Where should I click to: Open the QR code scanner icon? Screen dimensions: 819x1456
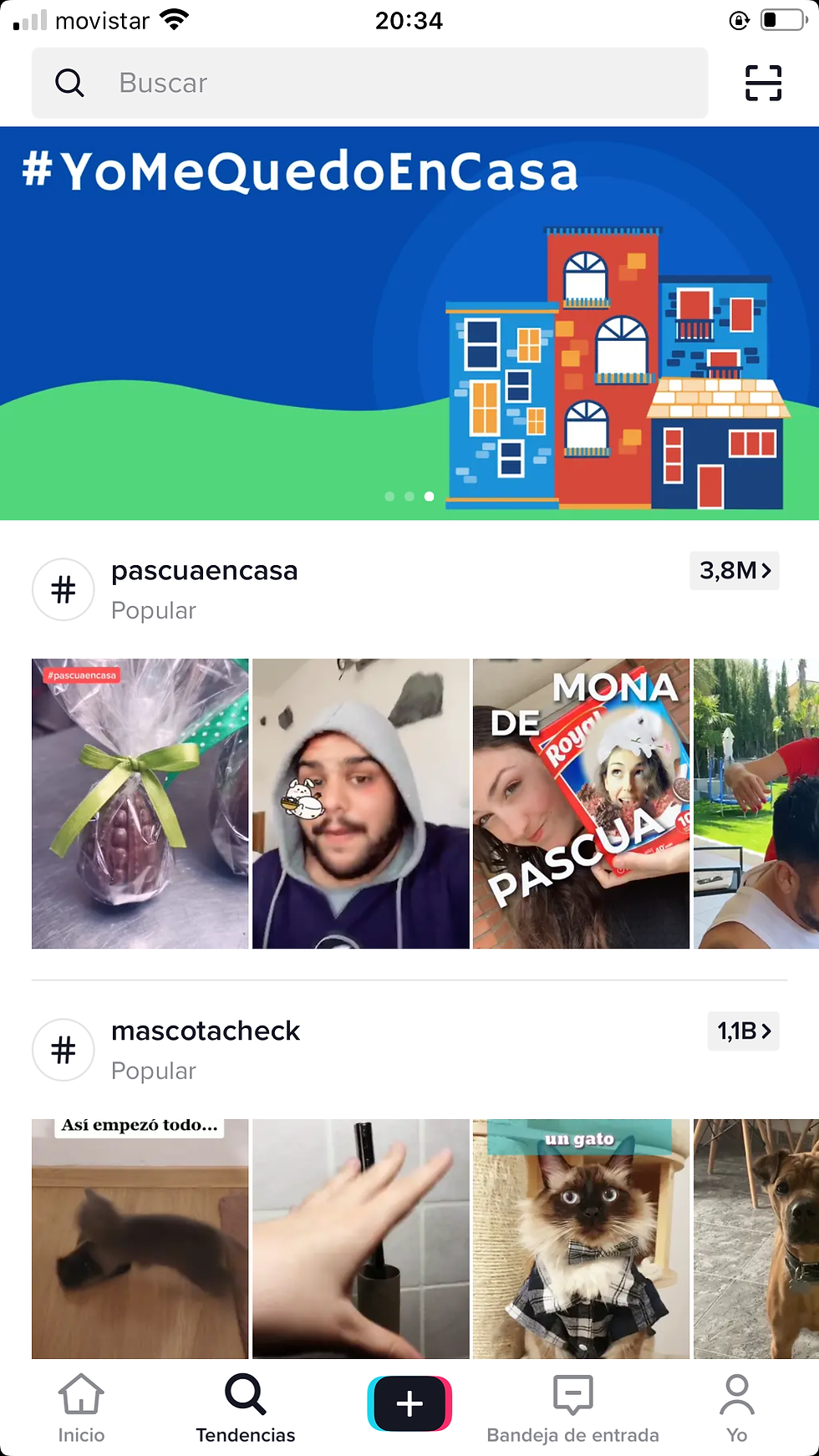763,83
